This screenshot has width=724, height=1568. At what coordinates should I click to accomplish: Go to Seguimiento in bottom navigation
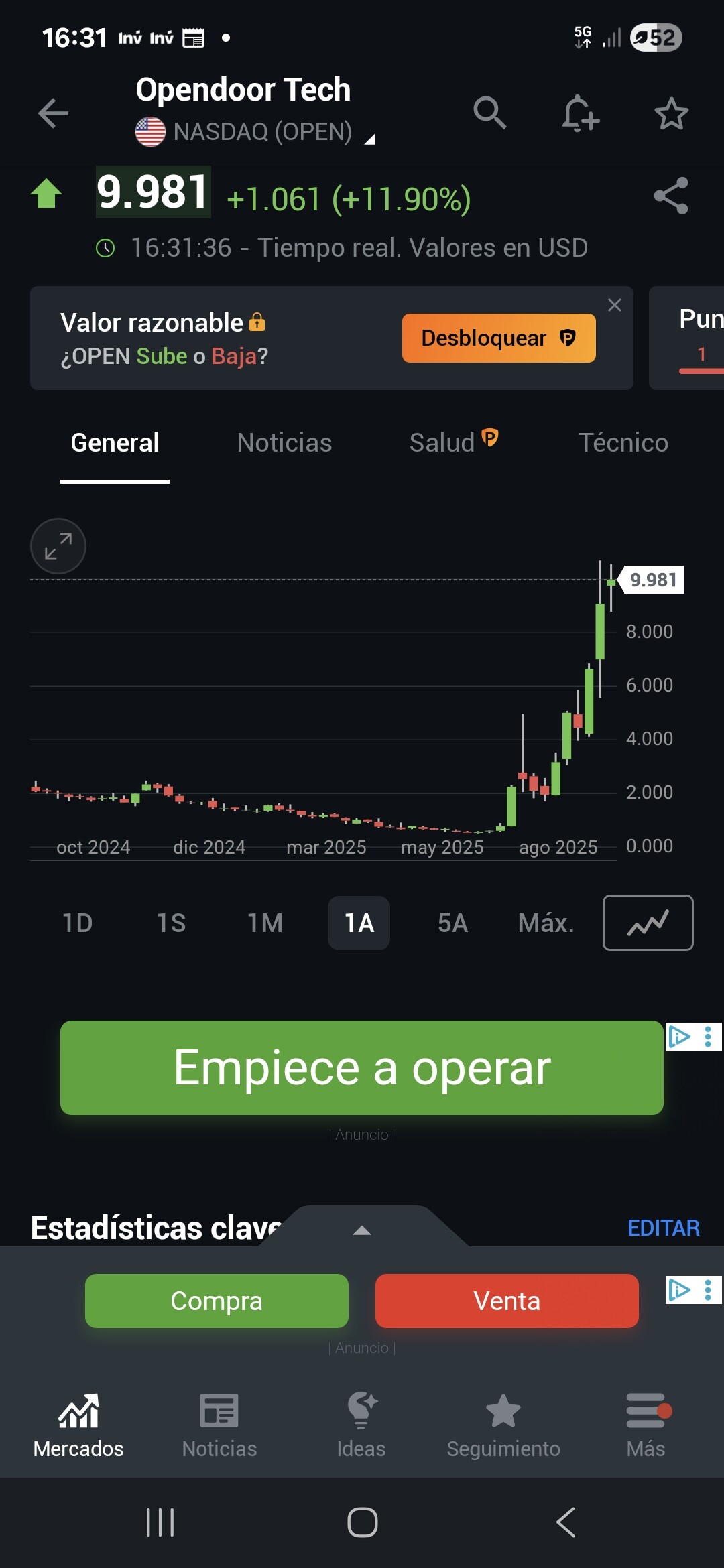click(x=503, y=1425)
